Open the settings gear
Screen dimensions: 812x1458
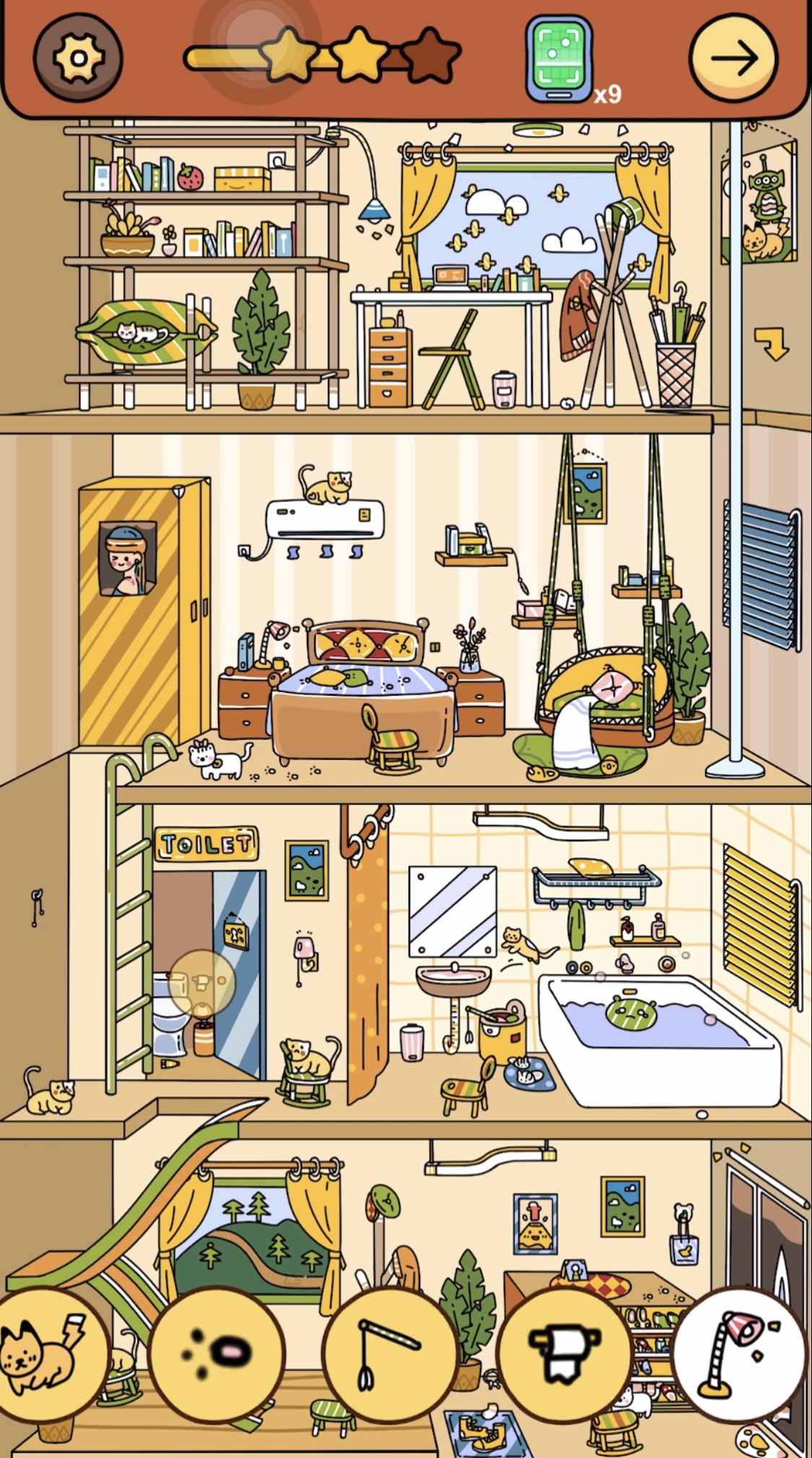(78, 58)
